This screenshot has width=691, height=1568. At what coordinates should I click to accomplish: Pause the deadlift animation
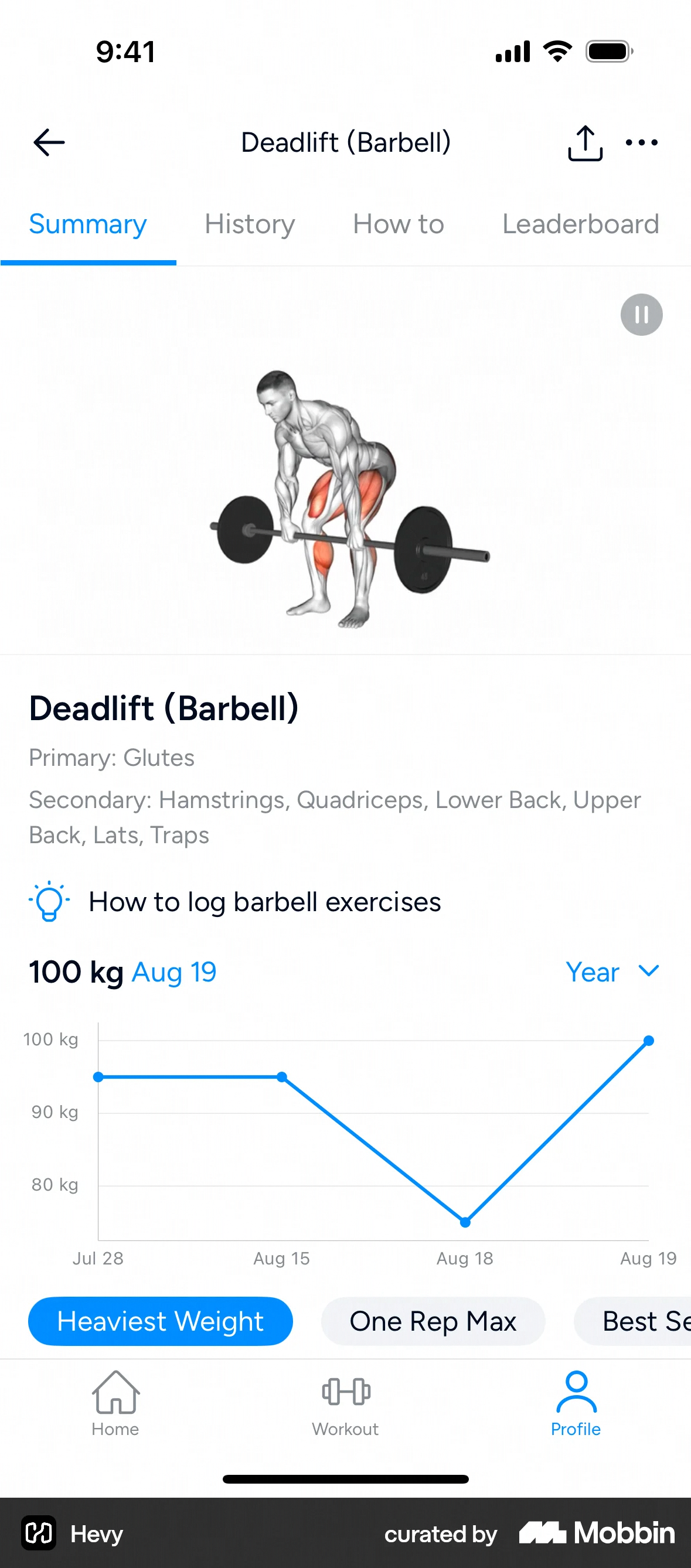click(641, 315)
